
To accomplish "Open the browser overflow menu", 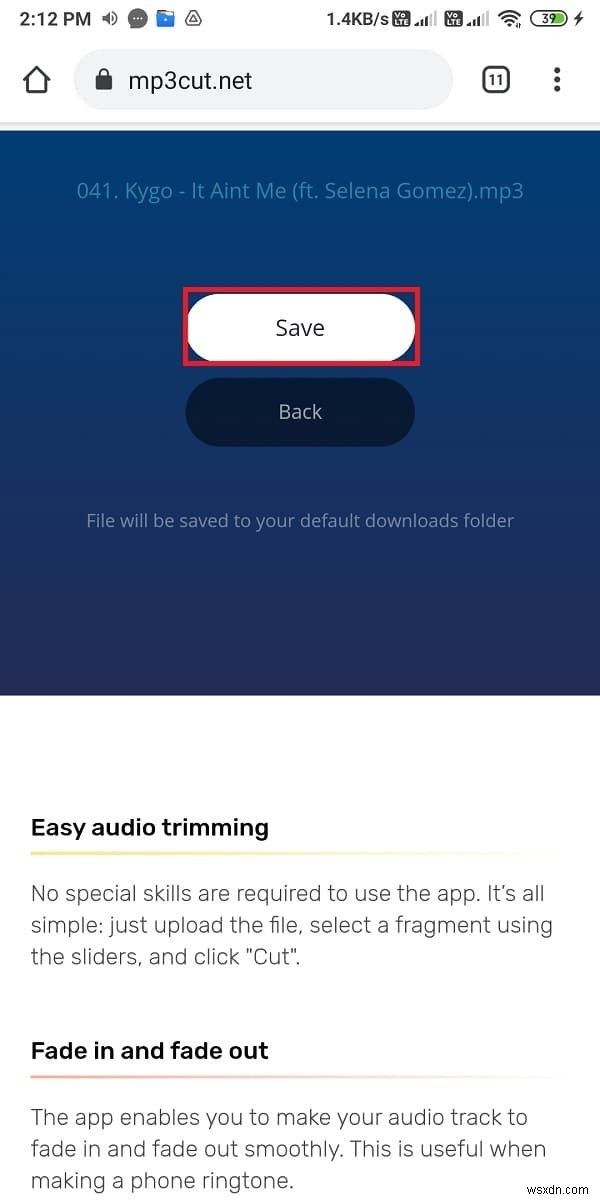I will click(x=557, y=80).
